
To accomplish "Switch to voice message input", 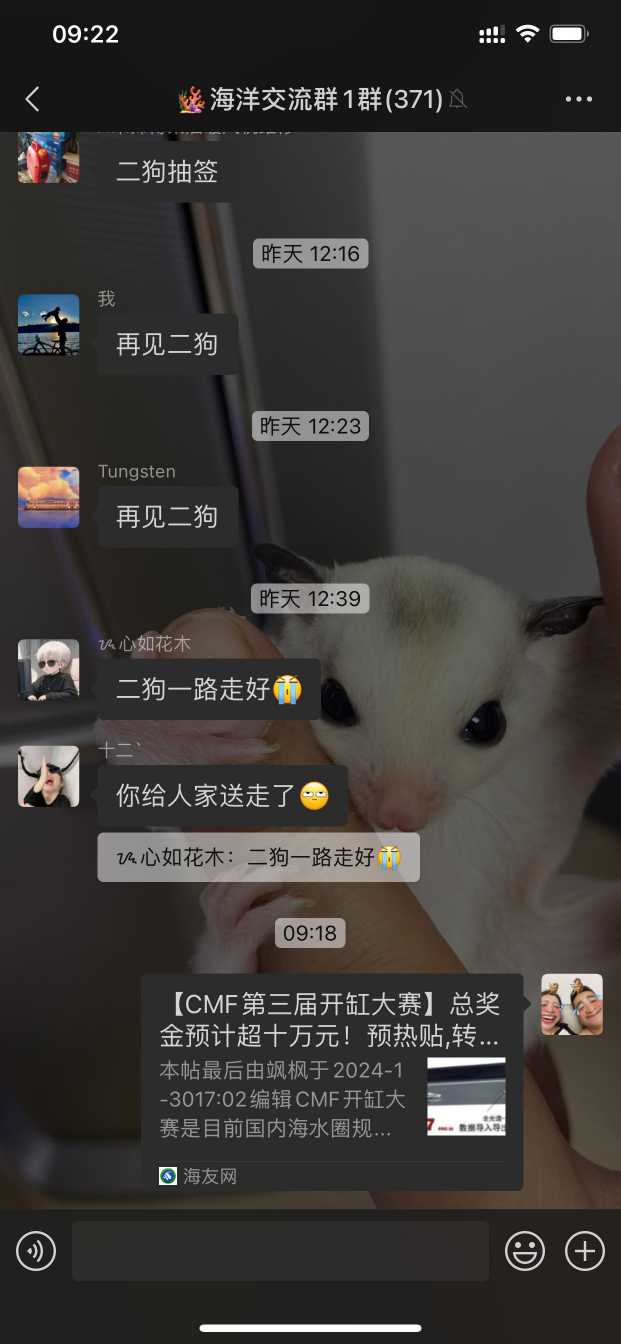I will coord(36,1251).
